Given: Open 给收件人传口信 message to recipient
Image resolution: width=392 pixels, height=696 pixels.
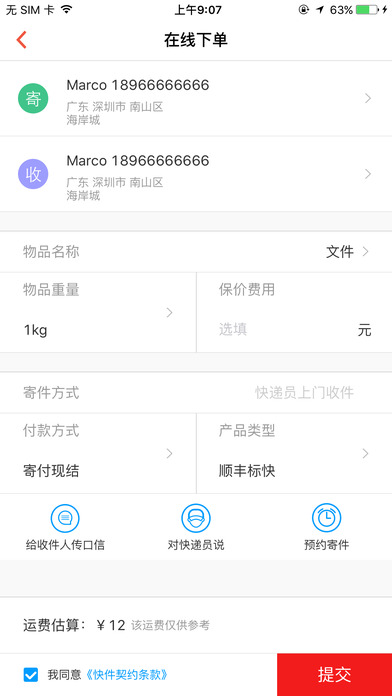Looking at the screenshot, I should click(x=65, y=527).
